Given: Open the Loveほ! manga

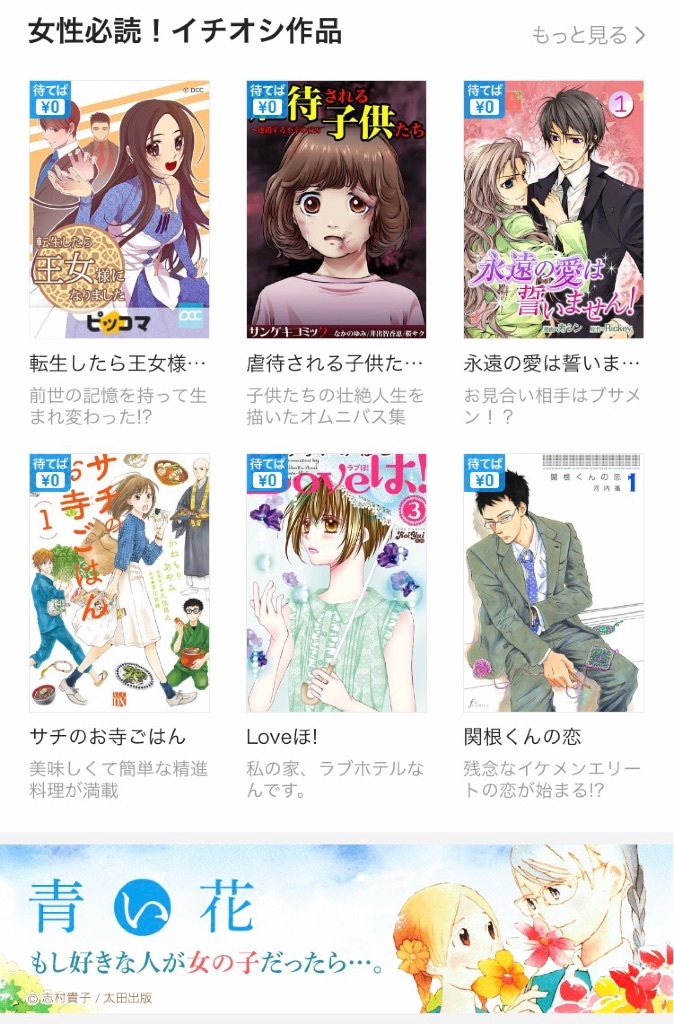Looking at the screenshot, I should pos(336,582).
